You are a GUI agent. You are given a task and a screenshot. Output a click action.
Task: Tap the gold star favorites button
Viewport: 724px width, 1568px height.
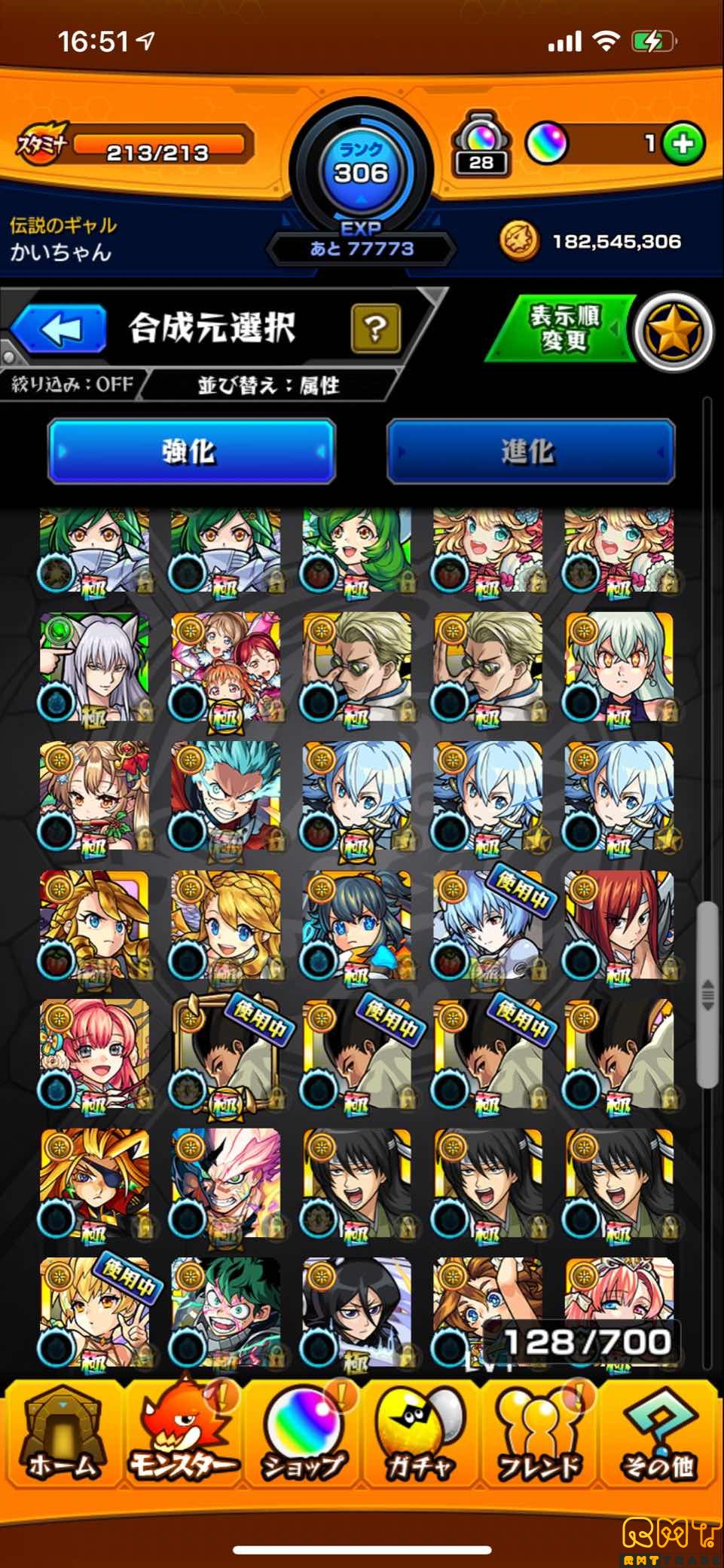click(673, 330)
